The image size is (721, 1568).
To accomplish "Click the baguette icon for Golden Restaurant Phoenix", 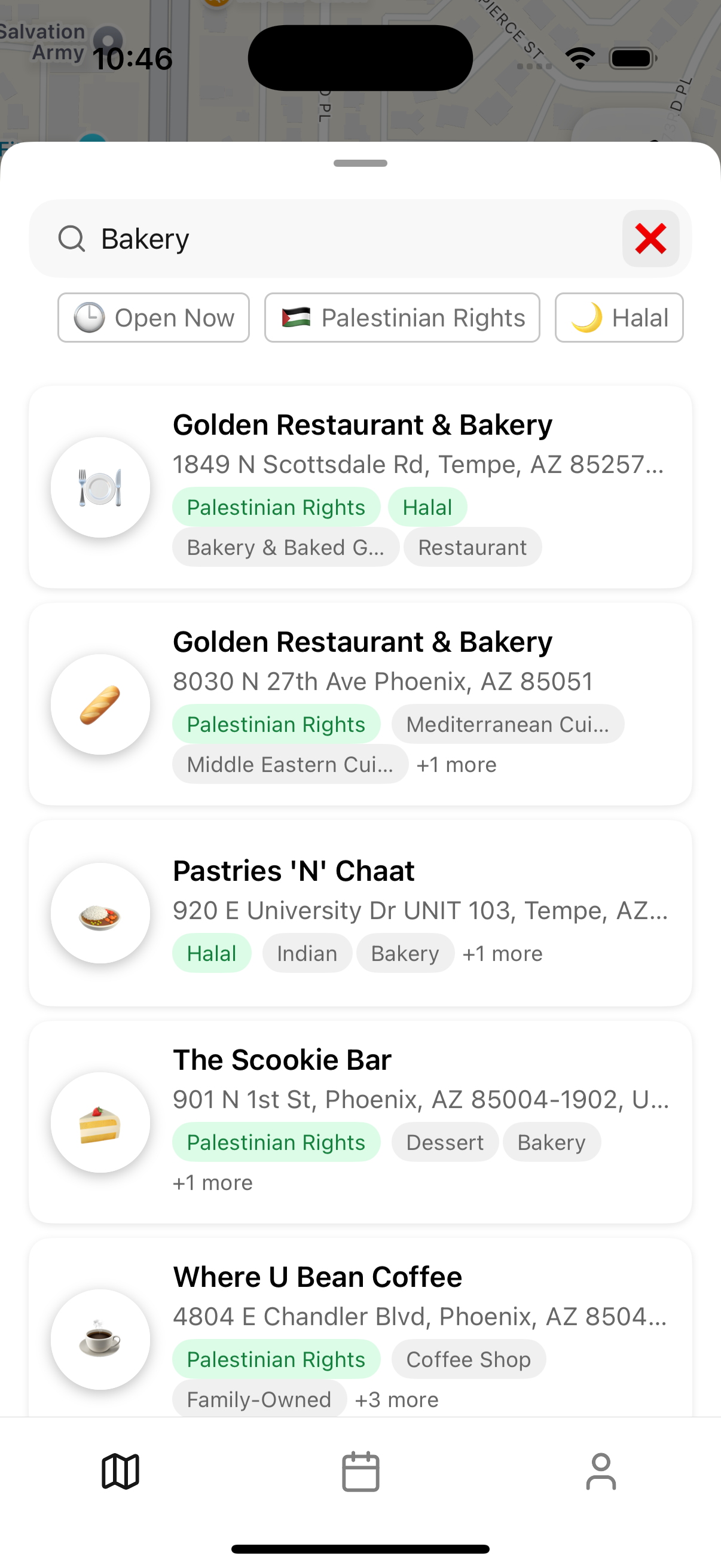I will tap(100, 703).
